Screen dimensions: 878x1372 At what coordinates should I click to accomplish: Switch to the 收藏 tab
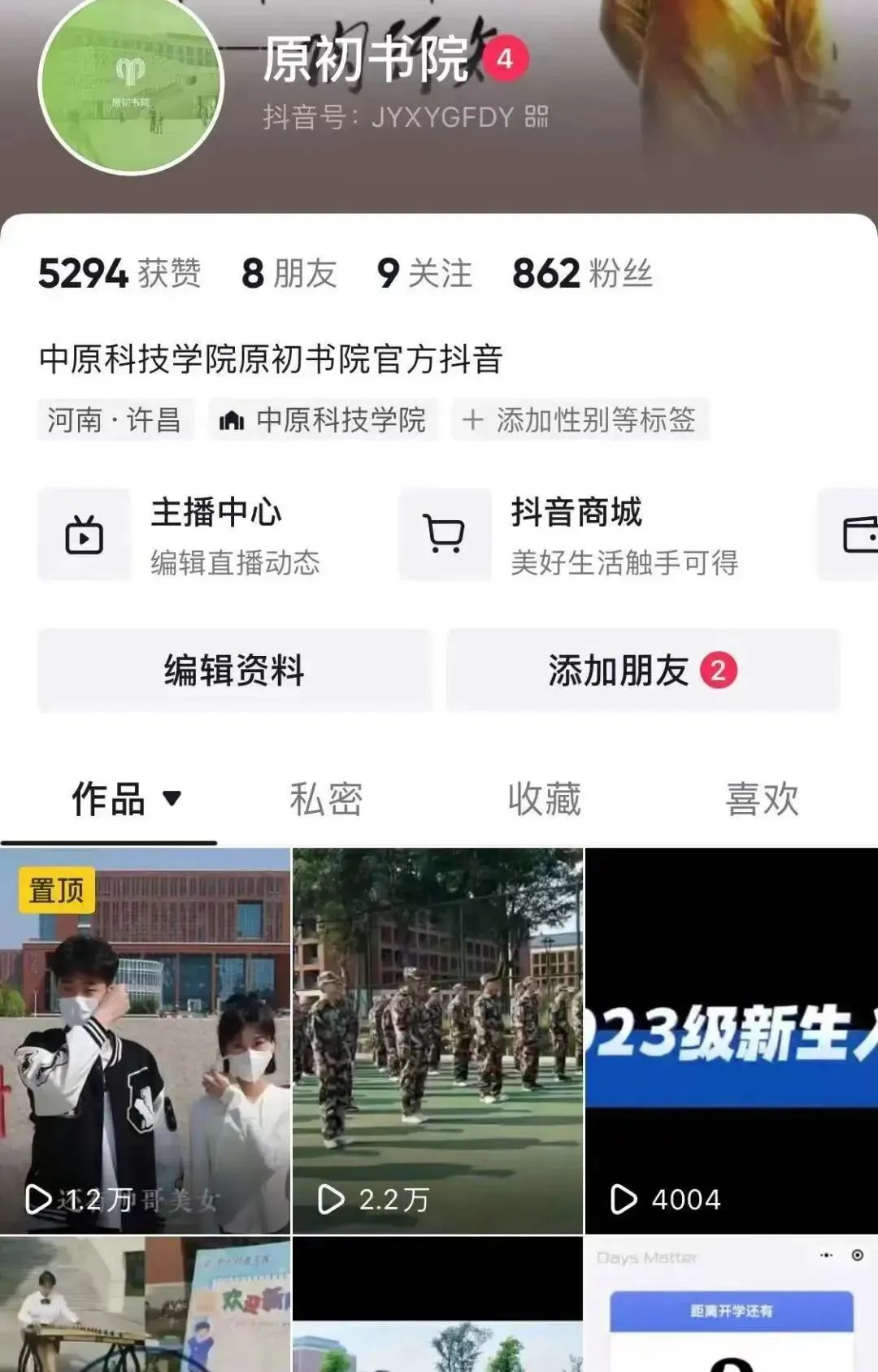[x=544, y=799]
